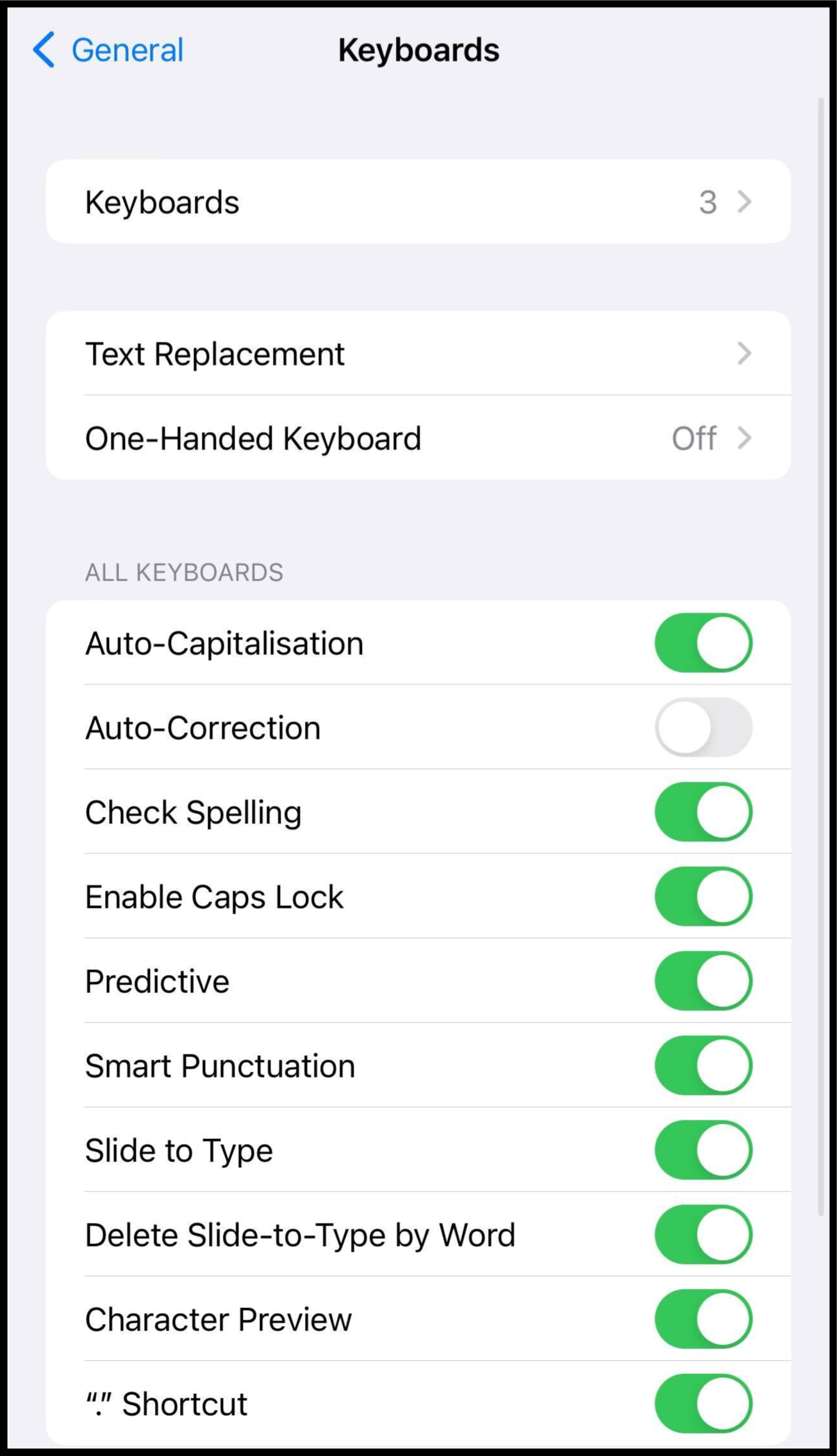Toggle Delete Slide-to-Type by Word

pyautogui.click(x=703, y=1234)
